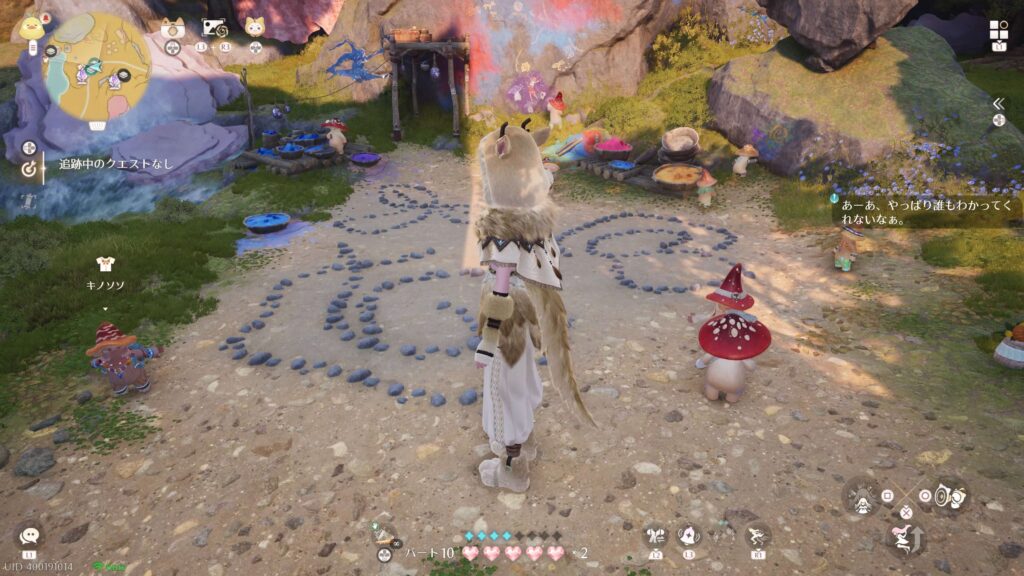
Task: Tap the sprint ability labeled R1
Action: tap(757, 536)
